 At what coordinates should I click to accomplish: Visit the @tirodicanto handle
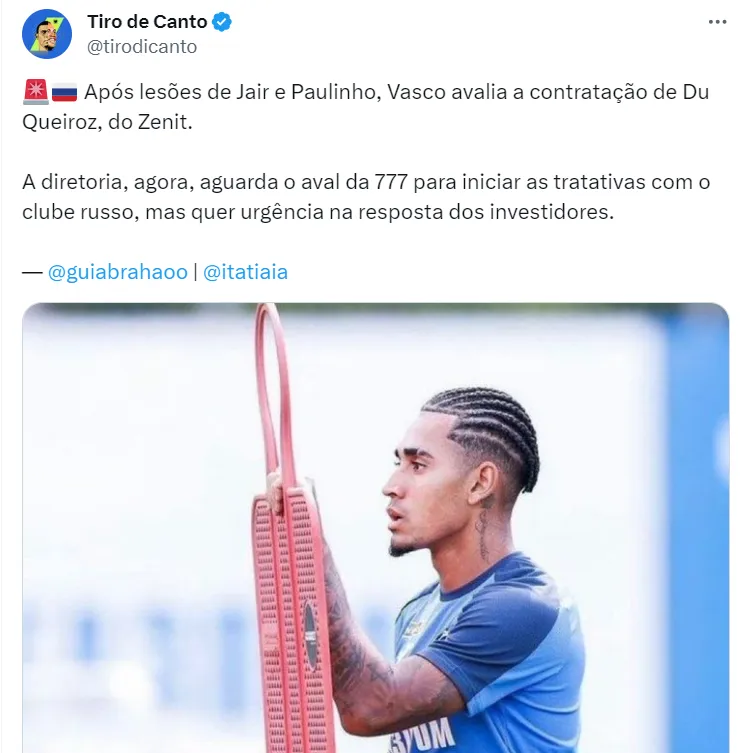pyautogui.click(x=142, y=47)
